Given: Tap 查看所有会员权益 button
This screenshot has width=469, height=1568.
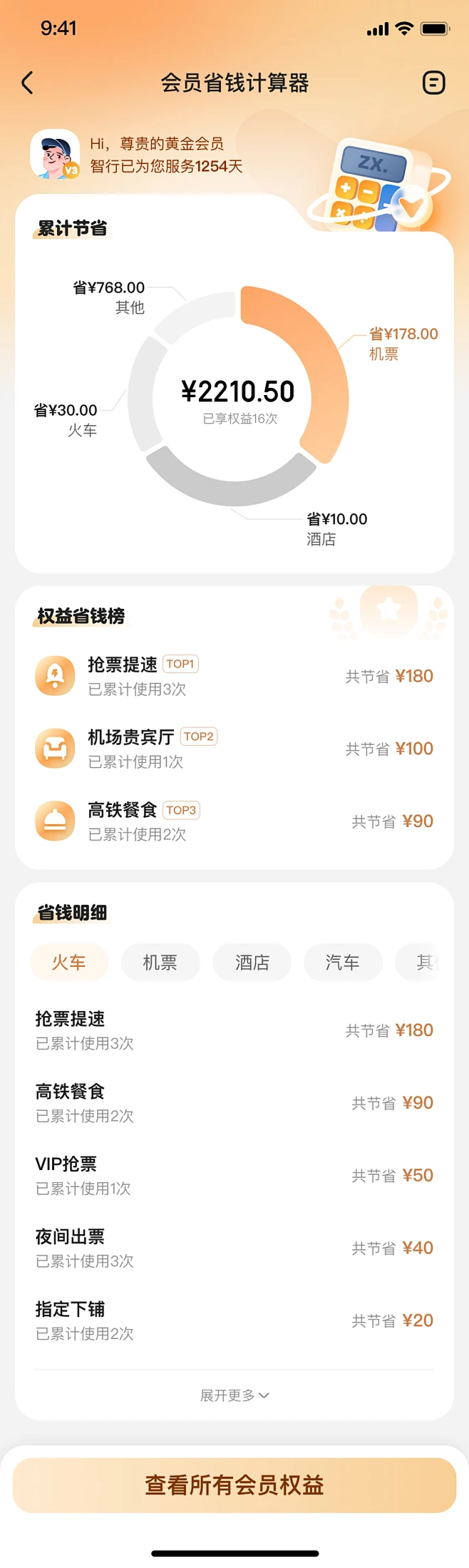Looking at the screenshot, I should [x=234, y=1485].
